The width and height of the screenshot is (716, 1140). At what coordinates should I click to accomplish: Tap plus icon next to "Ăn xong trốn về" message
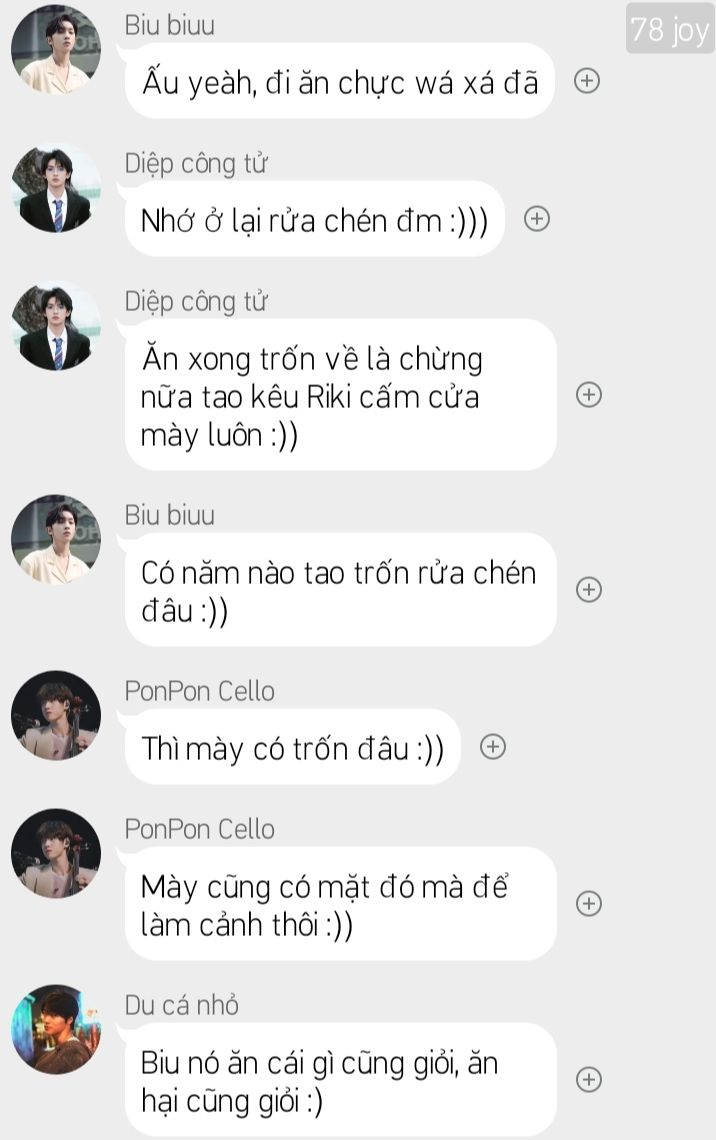pos(588,395)
